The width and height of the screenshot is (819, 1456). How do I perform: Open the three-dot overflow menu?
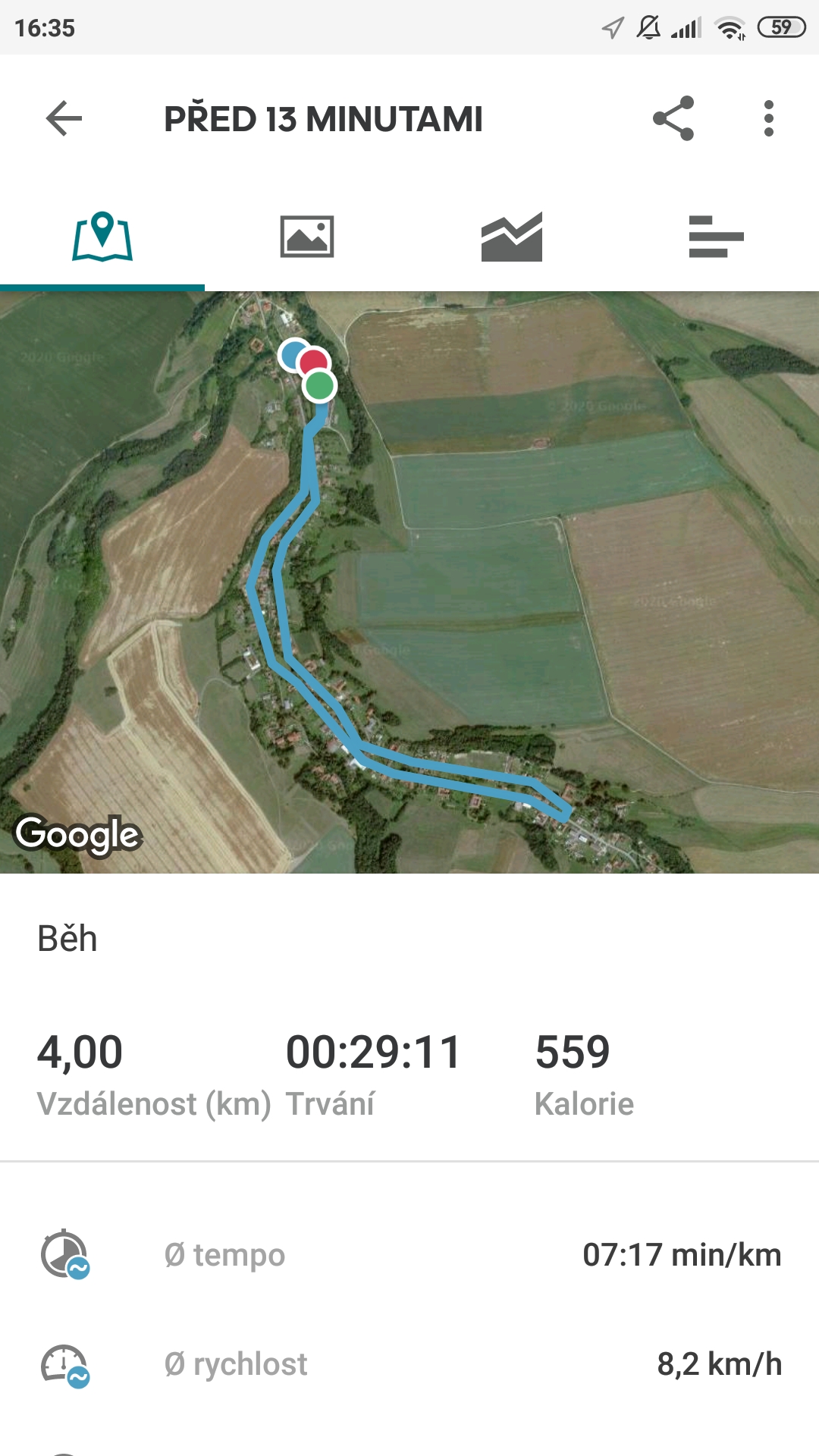(x=769, y=118)
